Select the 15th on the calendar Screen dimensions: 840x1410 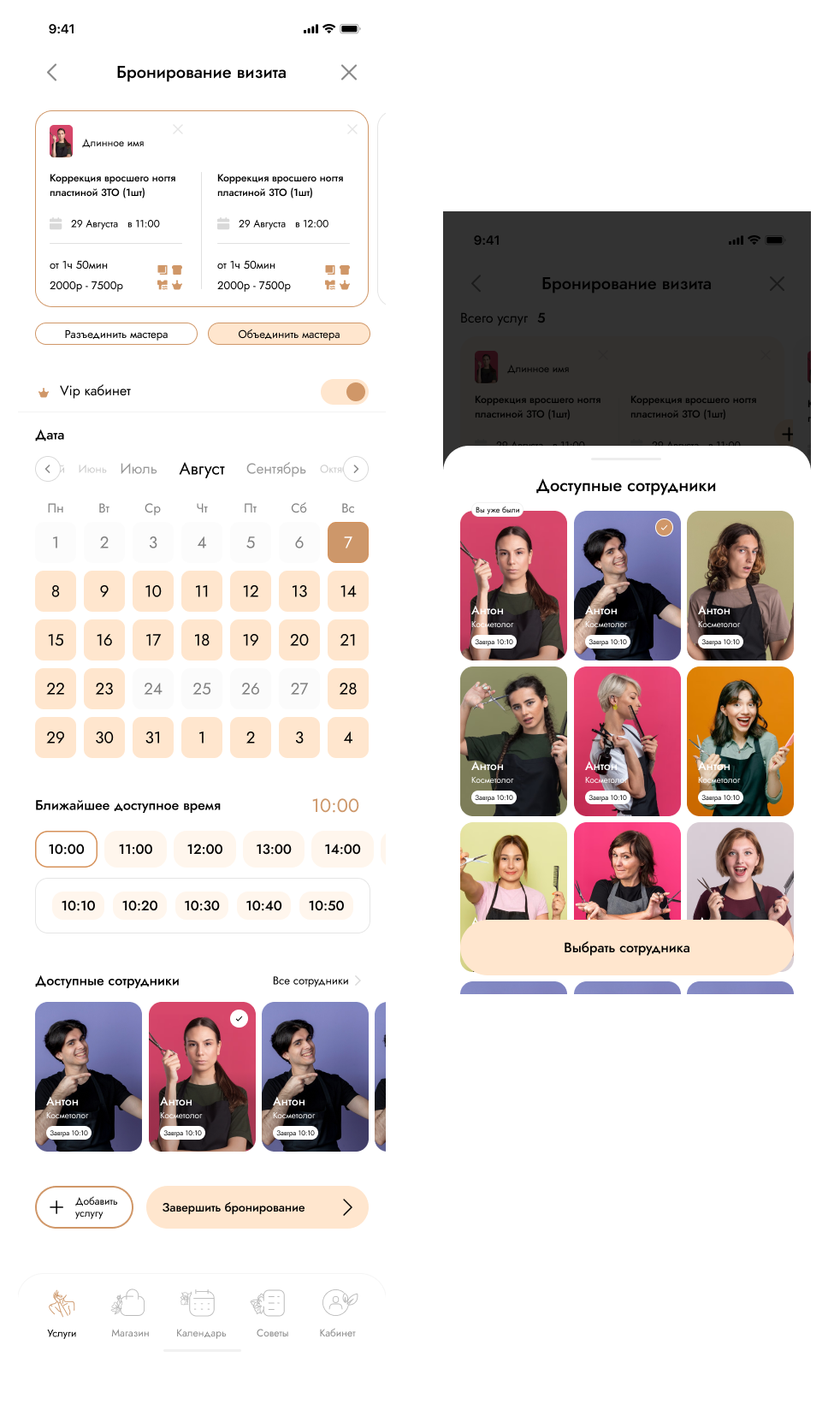click(x=56, y=640)
